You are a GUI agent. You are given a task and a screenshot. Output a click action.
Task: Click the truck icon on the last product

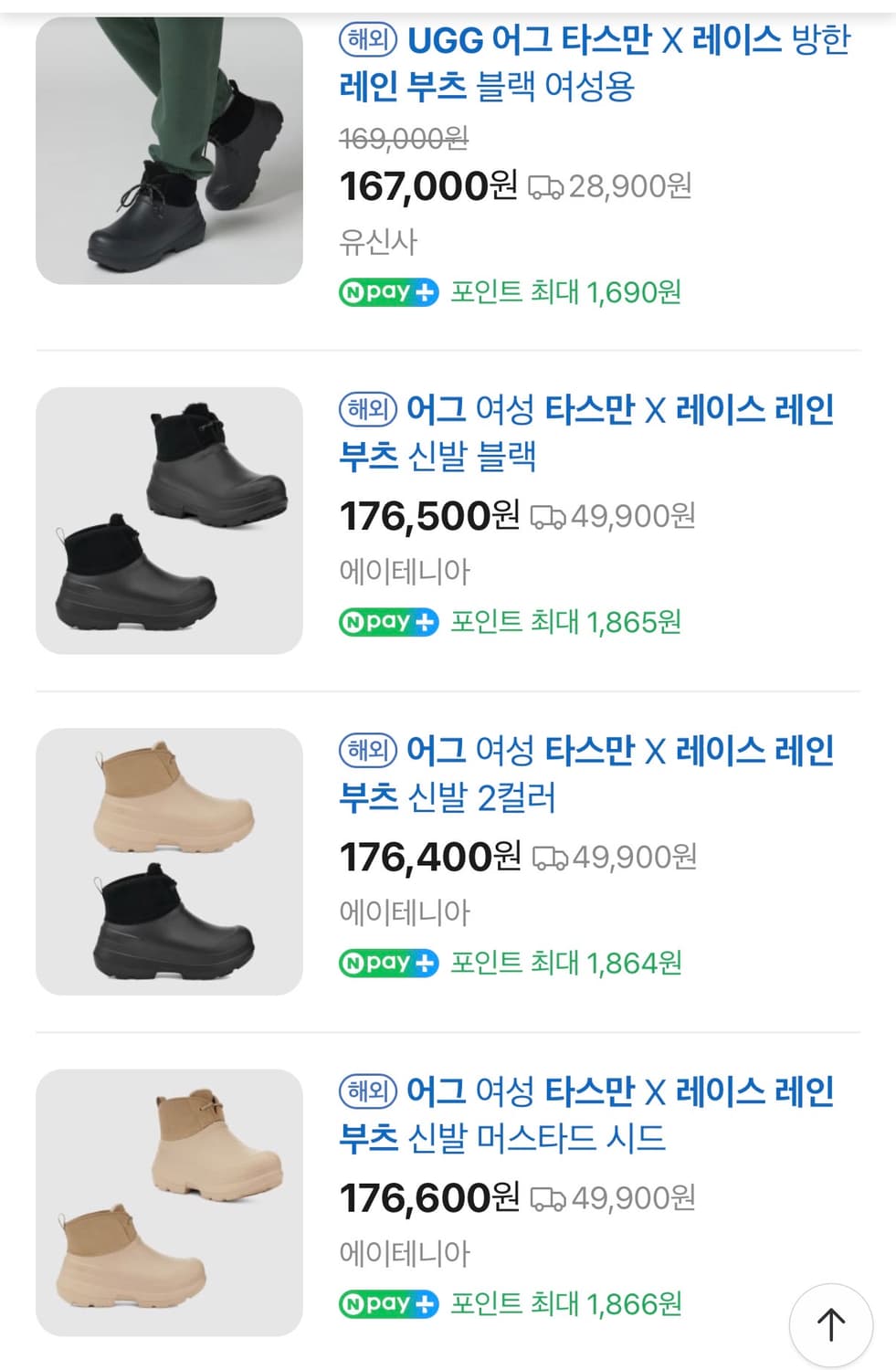pyautogui.click(x=548, y=1196)
